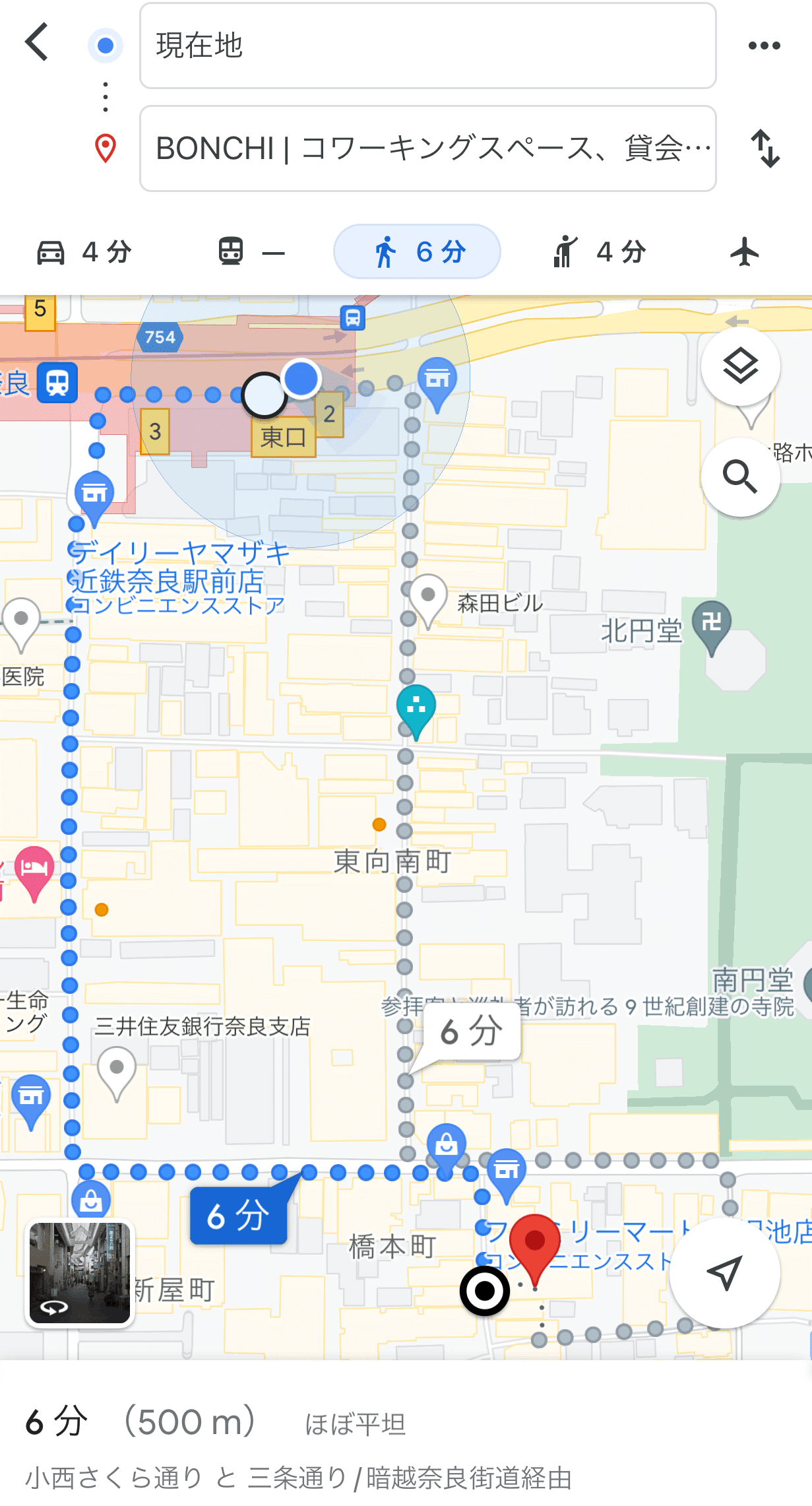
Task: Open the map layers button
Action: [x=740, y=366]
